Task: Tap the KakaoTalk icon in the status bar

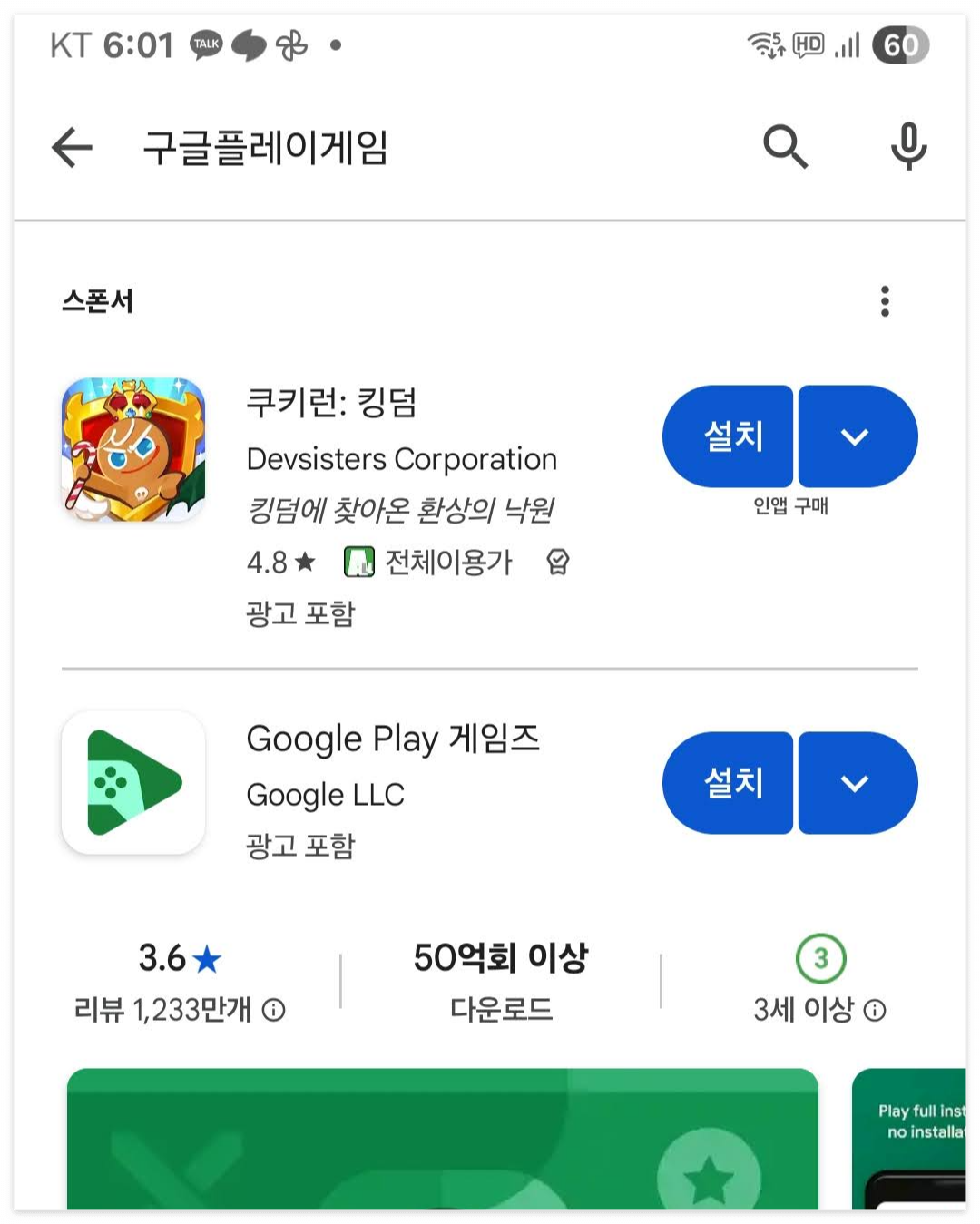Action: click(x=204, y=44)
